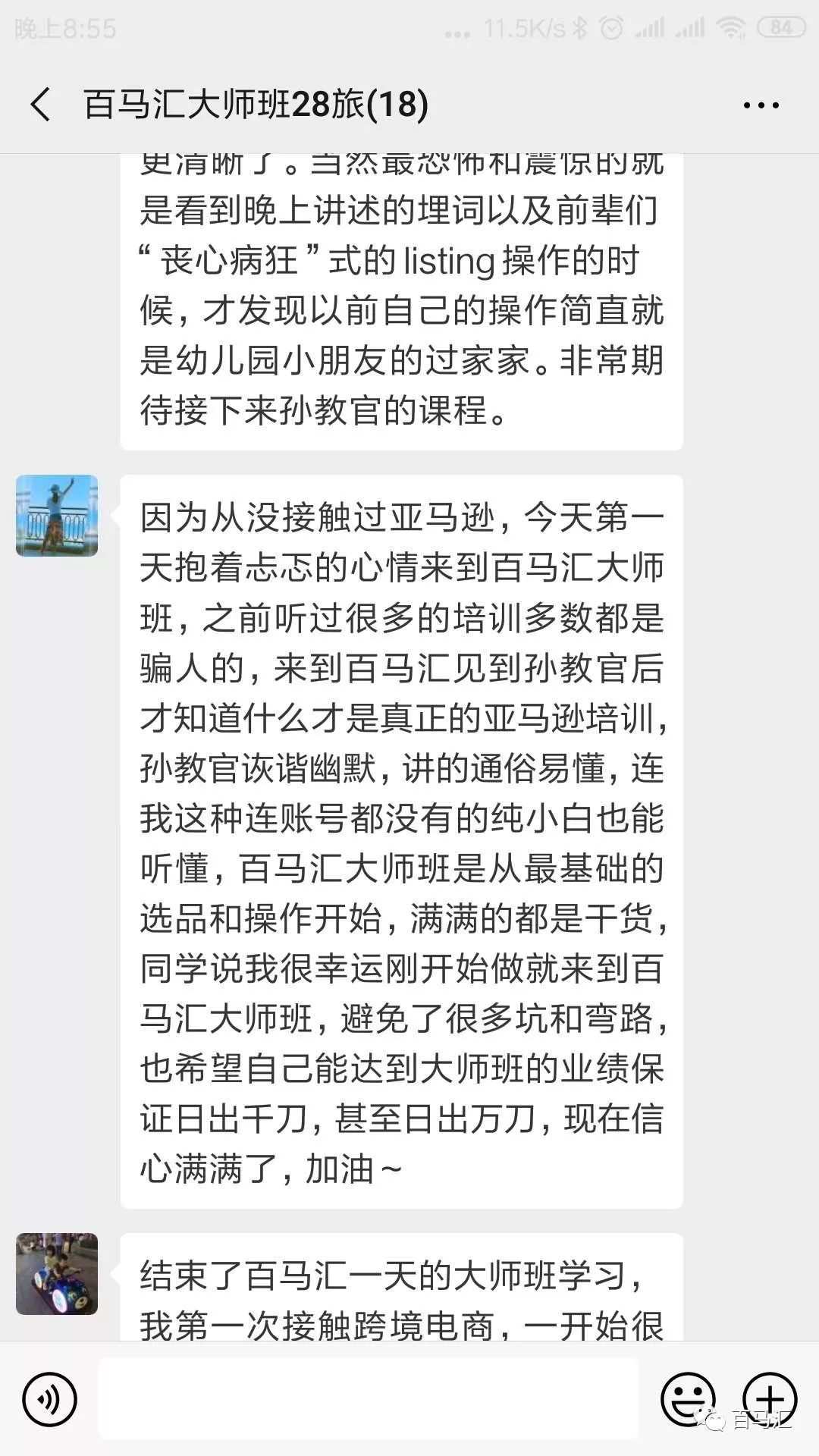Open profile of the toy car avatar
The image size is (819, 1456).
[x=57, y=1274]
